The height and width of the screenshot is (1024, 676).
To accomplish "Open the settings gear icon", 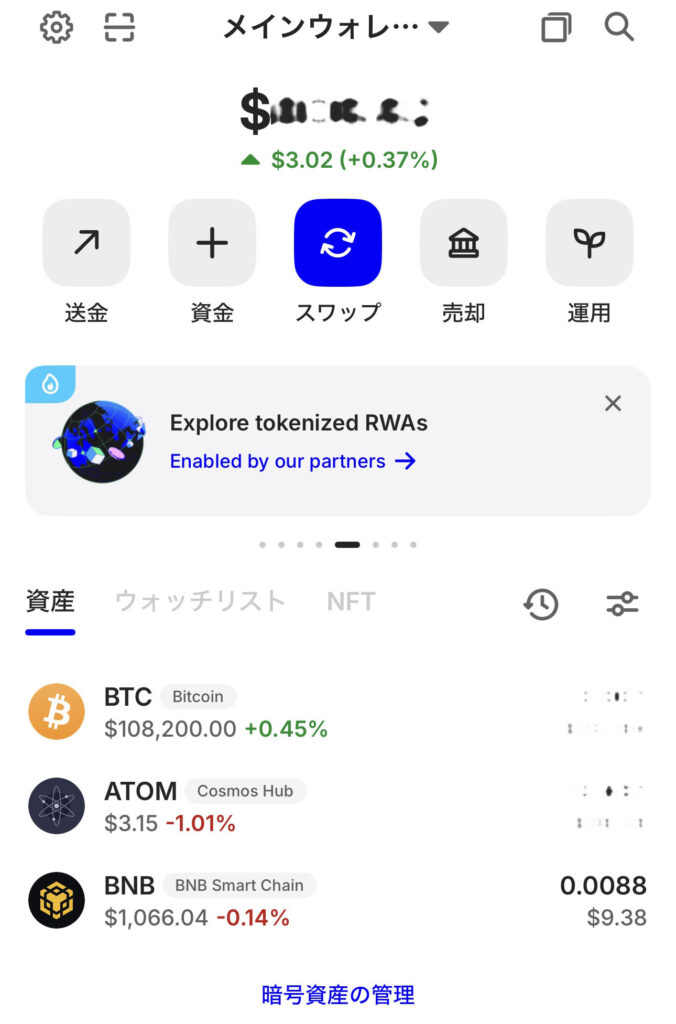I will point(57,28).
